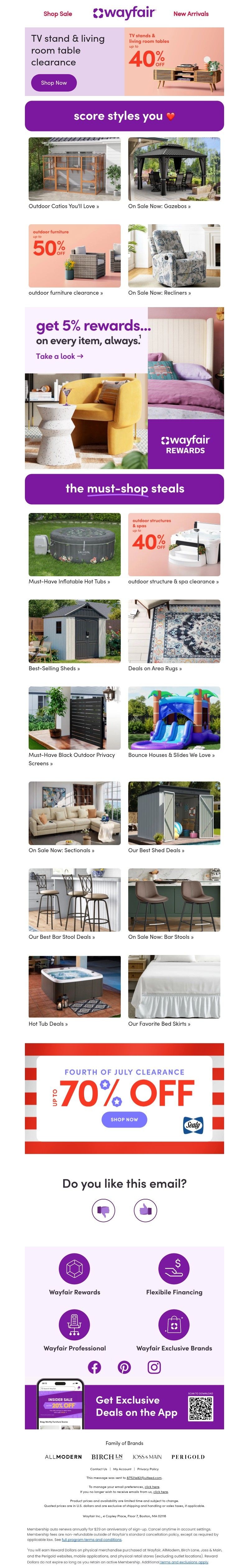The image size is (249, 1568).
Task: Open the Shop Sale link
Action: pyautogui.click(x=57, y=13)
